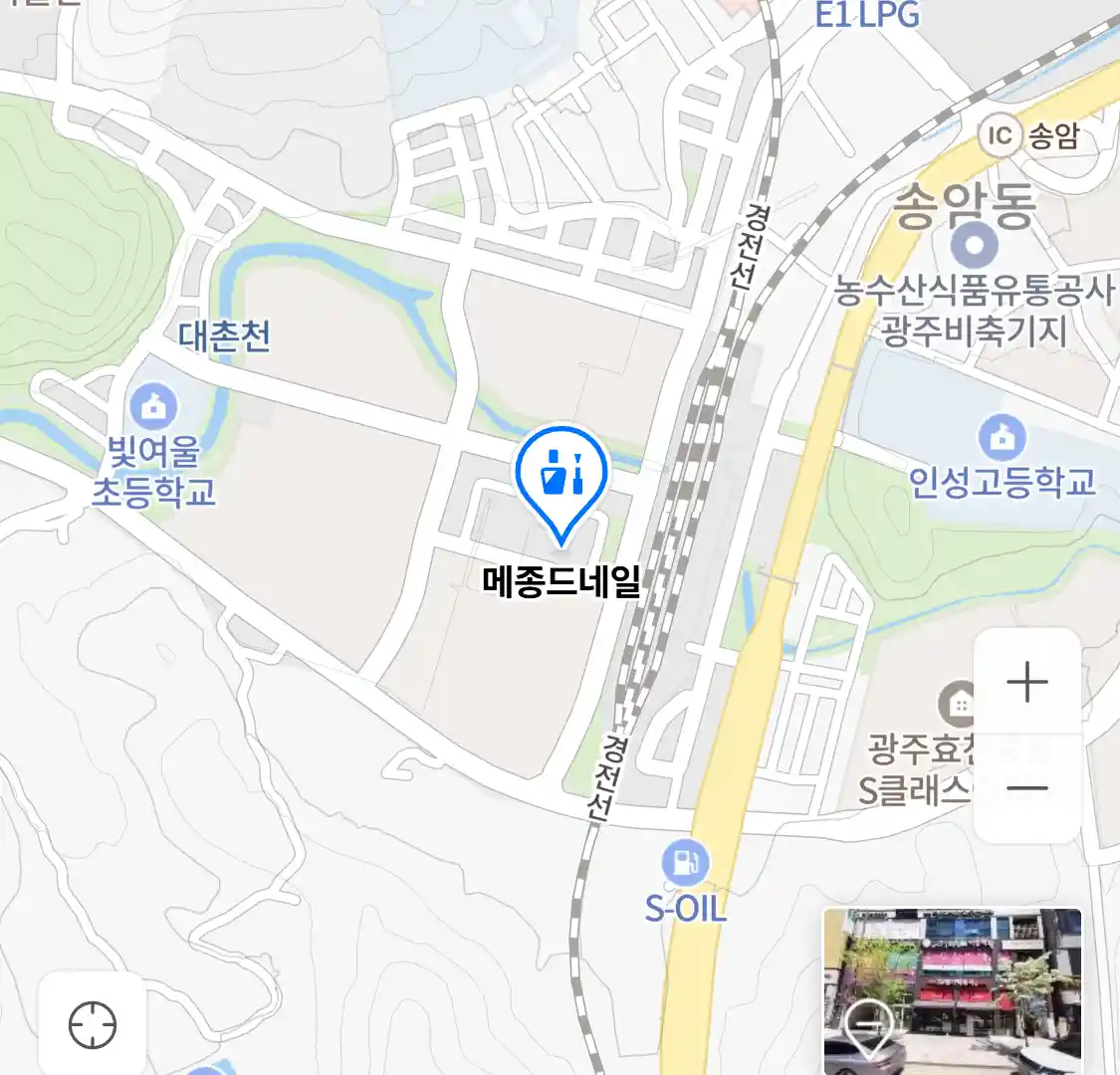Open the street view thumbnail

click(x=952, y=989)
